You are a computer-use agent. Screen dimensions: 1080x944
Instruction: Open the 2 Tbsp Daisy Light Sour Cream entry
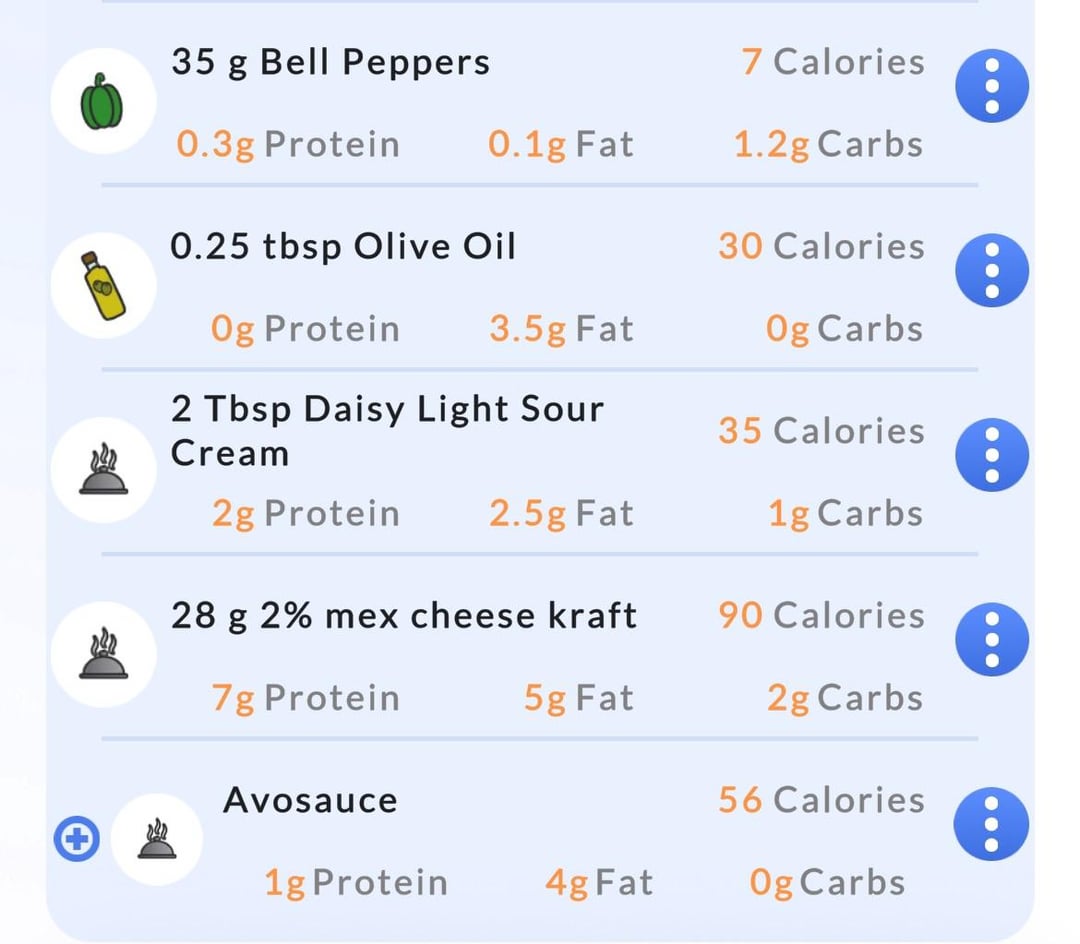tap(386, 430)
